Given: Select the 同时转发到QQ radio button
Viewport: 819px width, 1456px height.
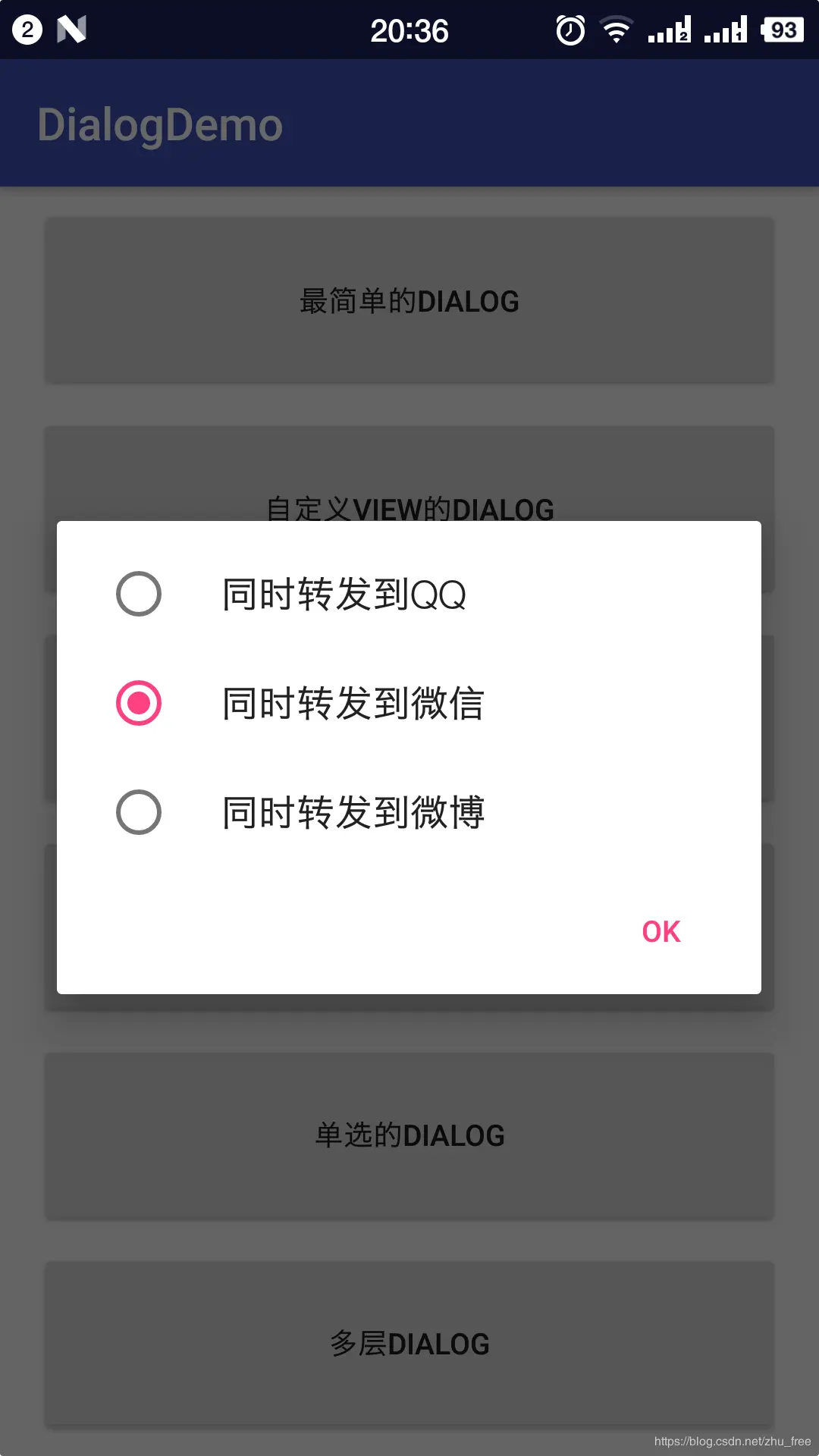Looking at the screenshot, I should tap(139, 595).
